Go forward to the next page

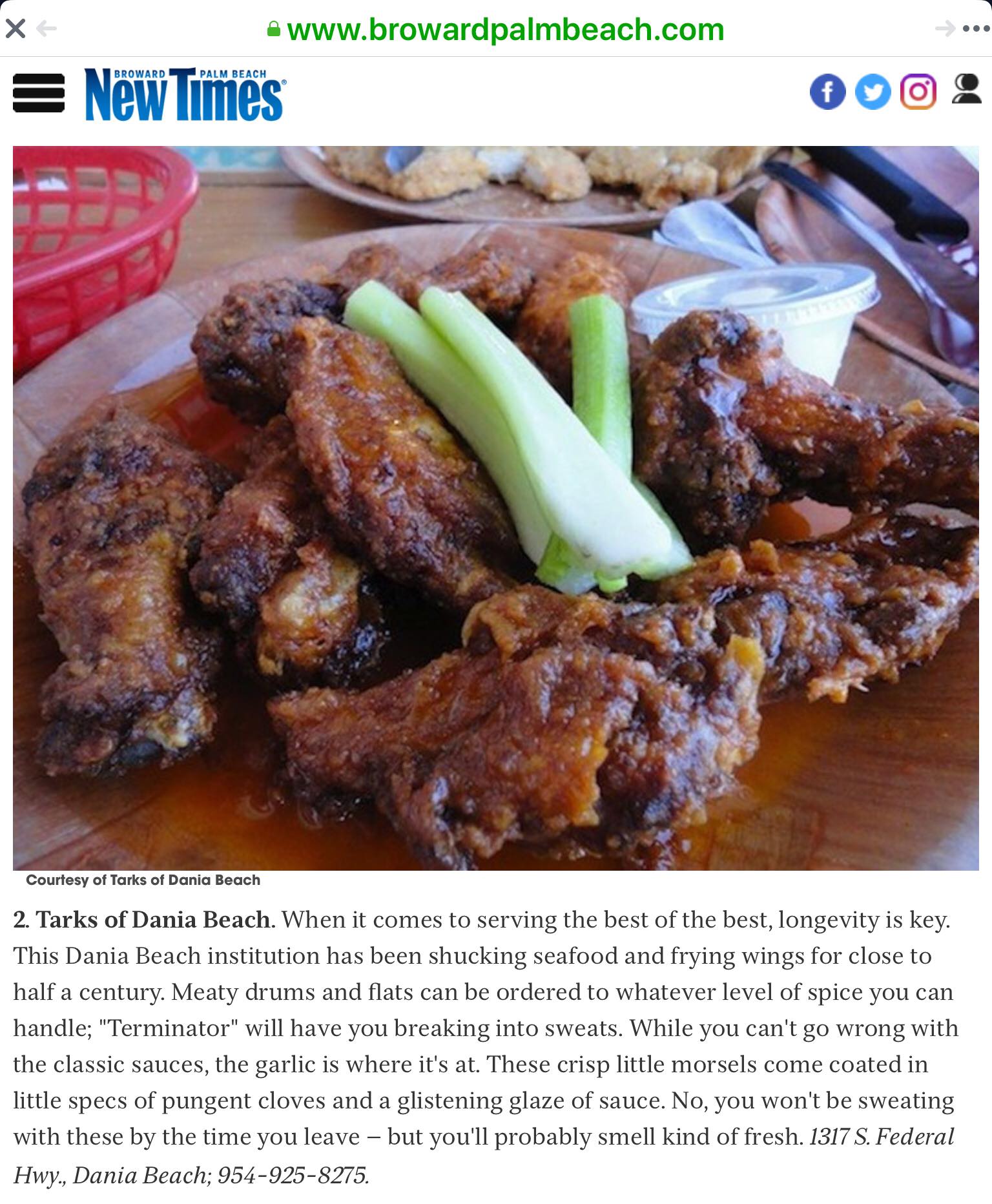(x=944, y=29)
